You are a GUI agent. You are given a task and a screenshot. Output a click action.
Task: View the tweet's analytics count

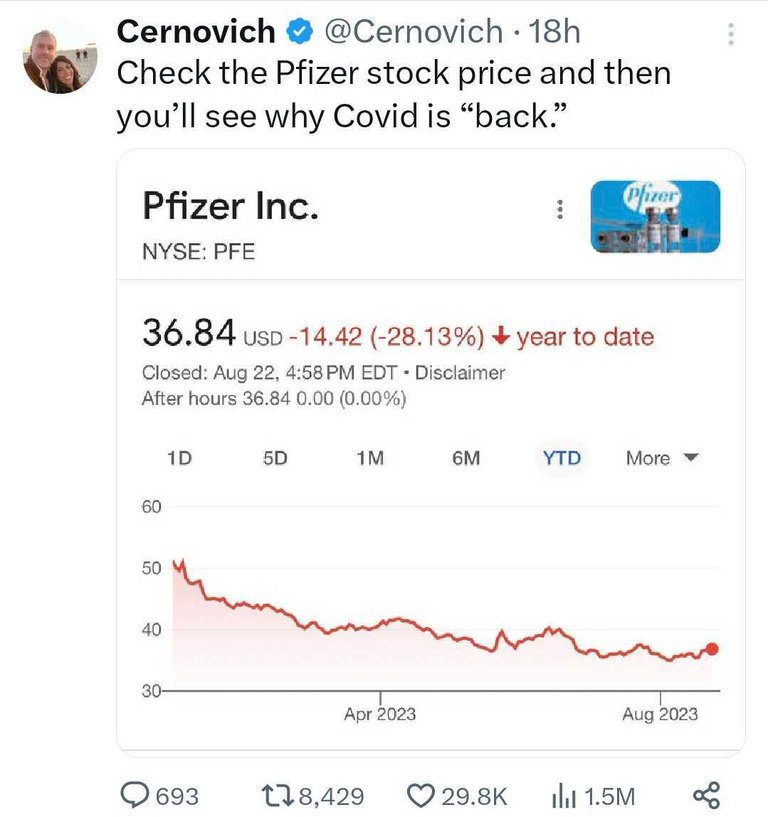563,796
